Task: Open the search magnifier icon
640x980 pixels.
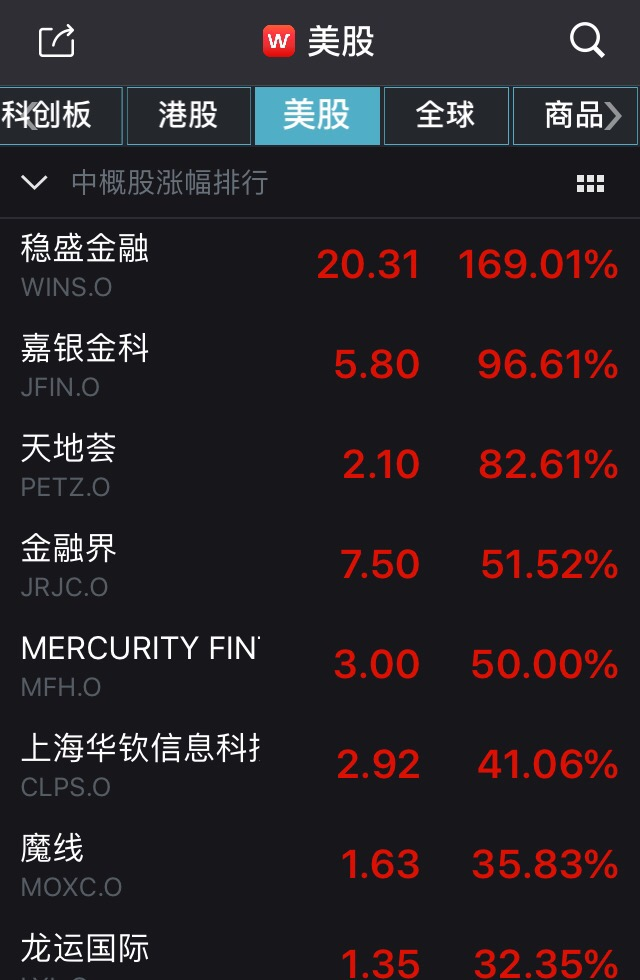Action: 587,41
